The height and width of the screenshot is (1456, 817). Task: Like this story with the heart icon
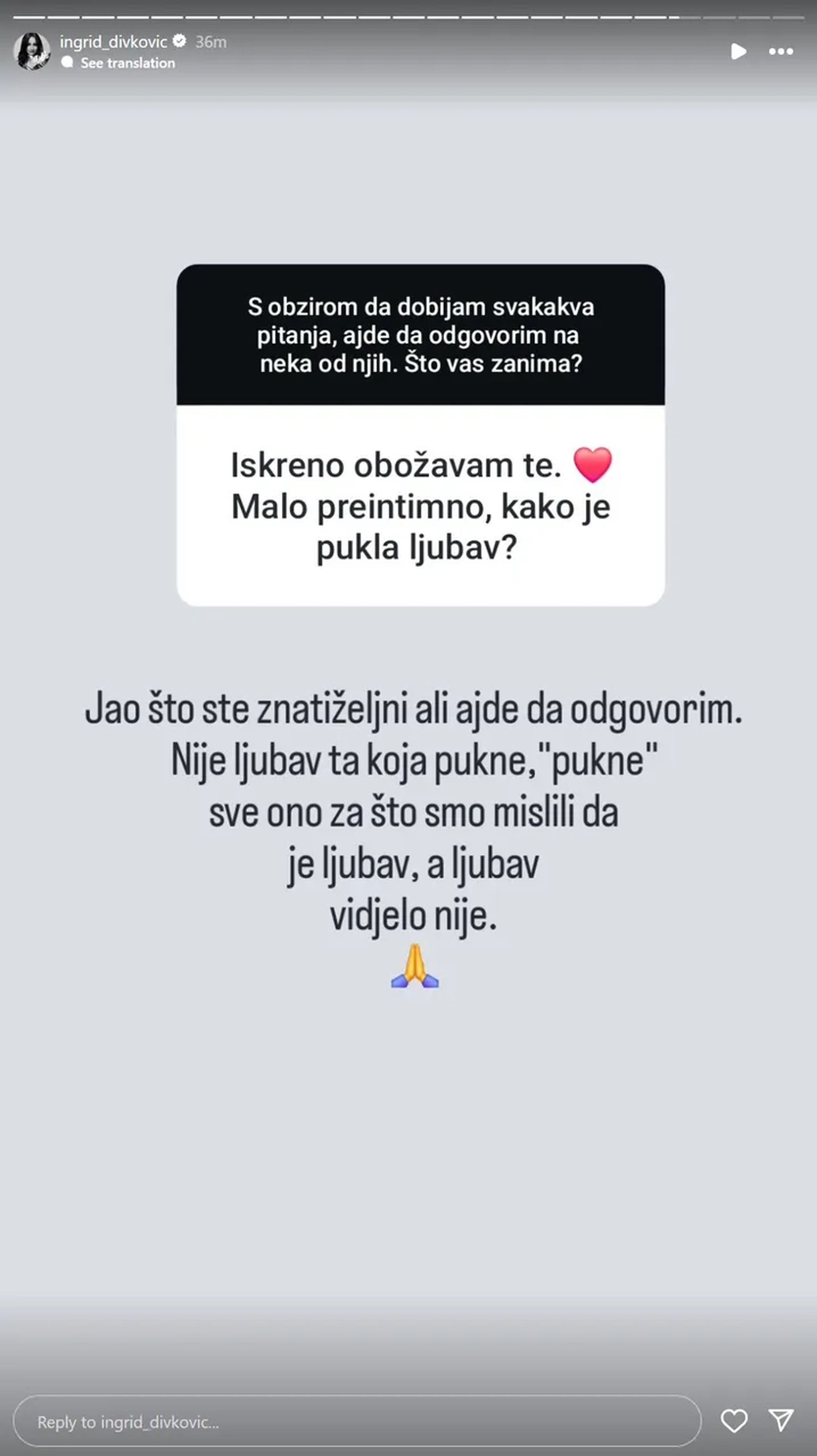click(734, 1421)
